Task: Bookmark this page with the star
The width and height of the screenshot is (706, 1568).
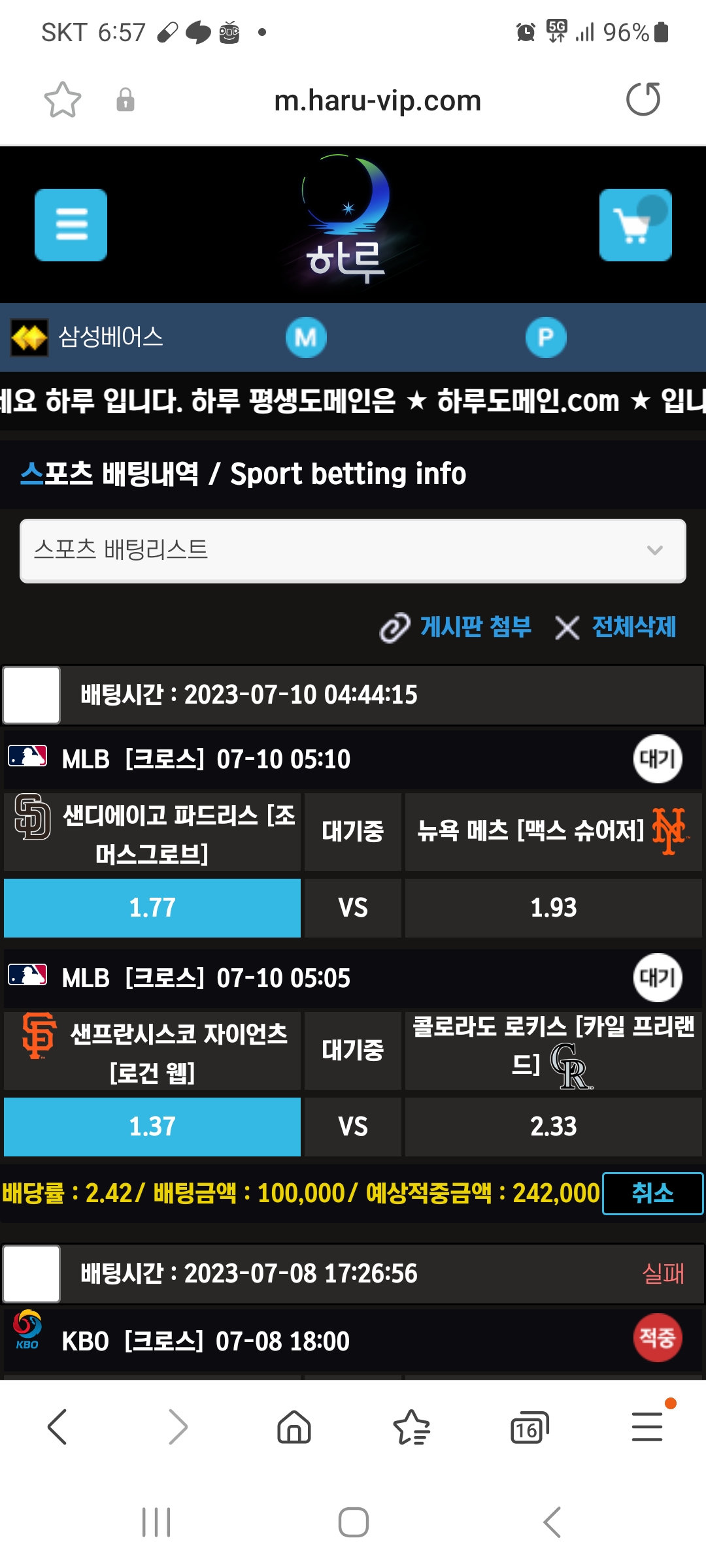Action: [62, 100]
